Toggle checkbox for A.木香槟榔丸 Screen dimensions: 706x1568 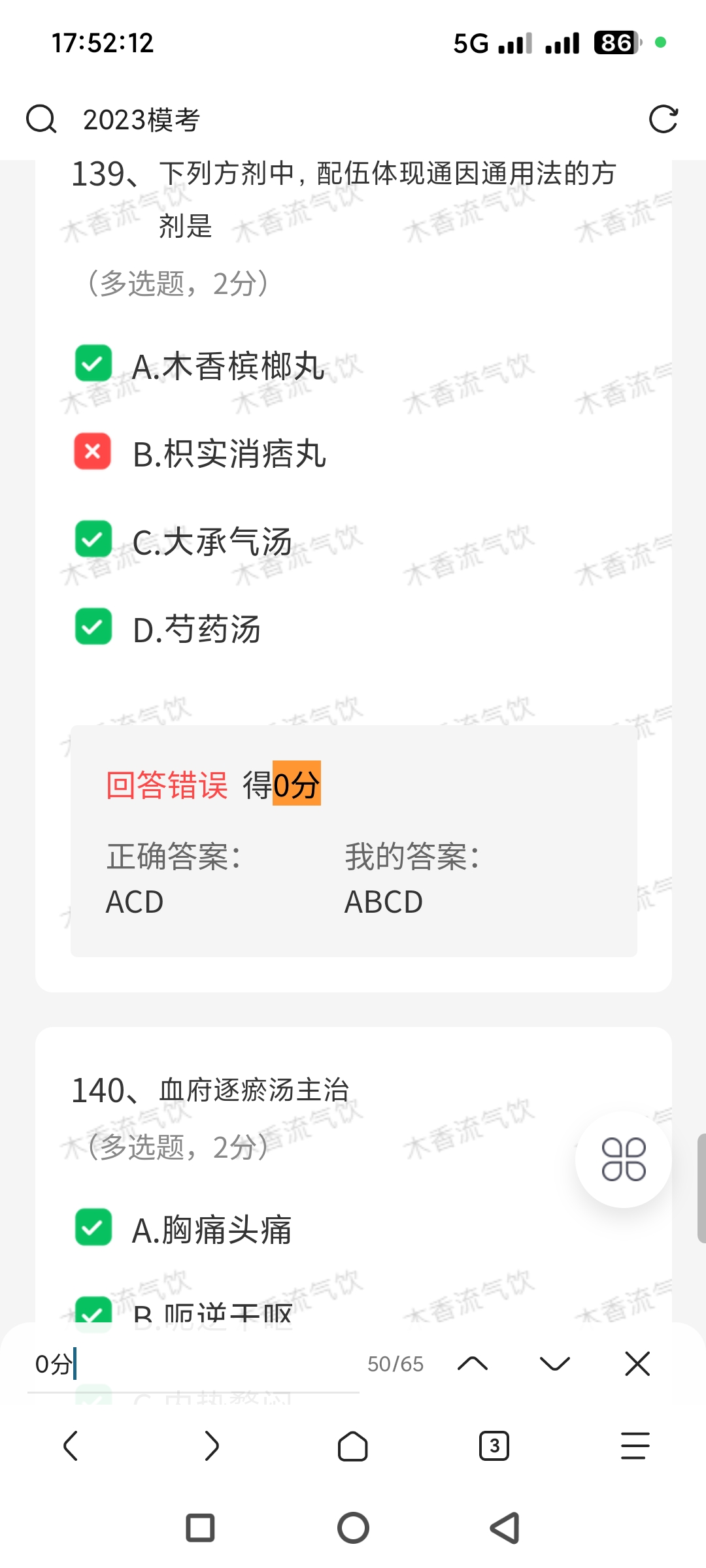[x=93, y=364]
